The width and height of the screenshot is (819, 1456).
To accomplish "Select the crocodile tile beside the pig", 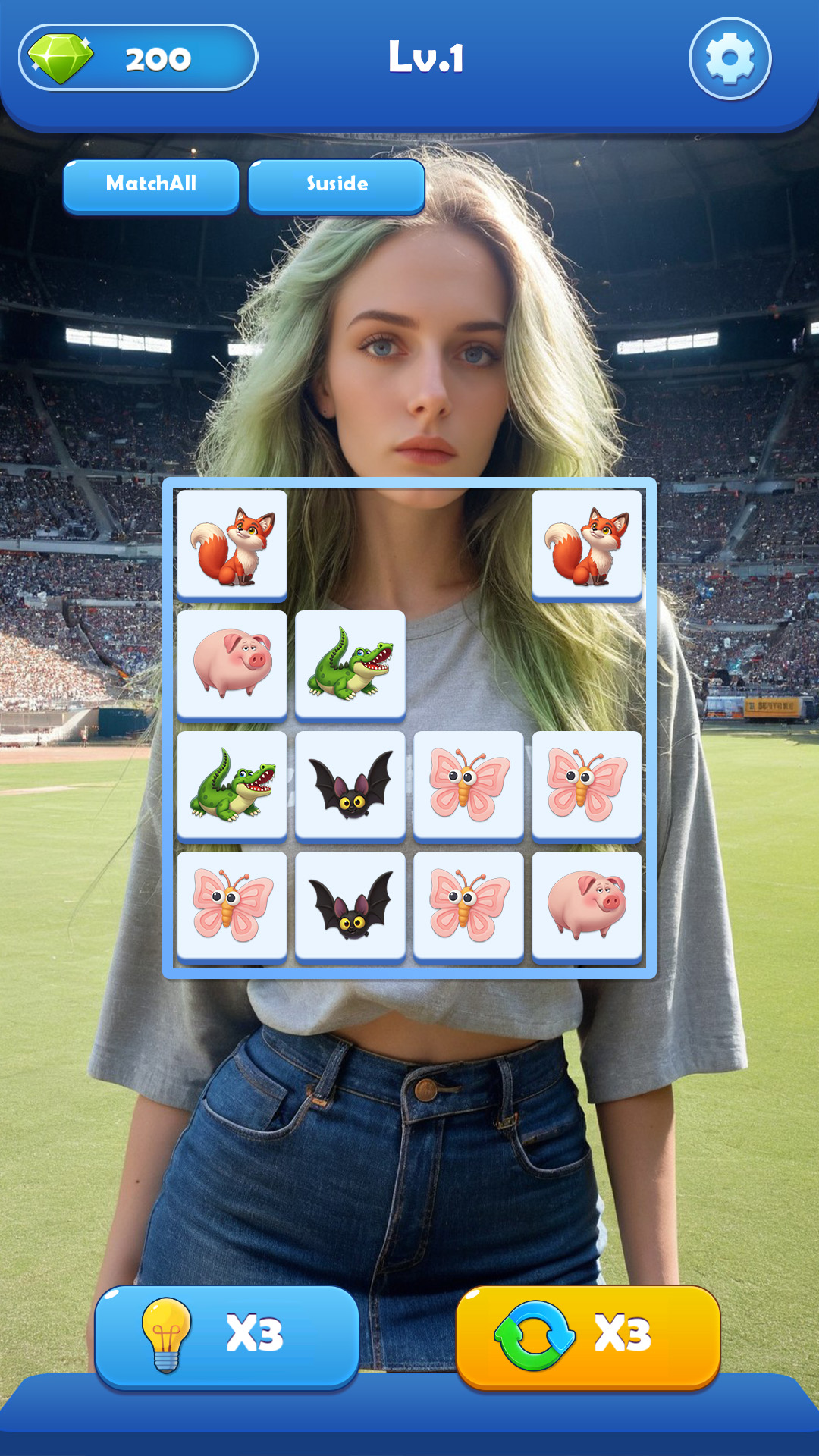I will [x=350, y=666].
